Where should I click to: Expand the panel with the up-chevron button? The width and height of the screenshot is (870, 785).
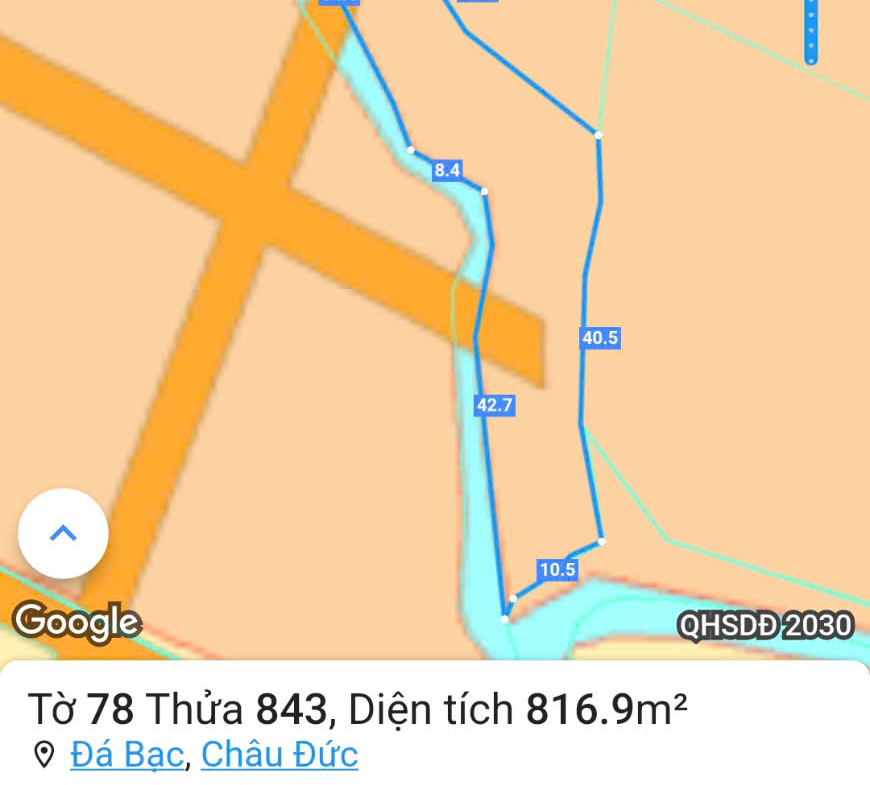pyautogui.click(x=63, y=533)
